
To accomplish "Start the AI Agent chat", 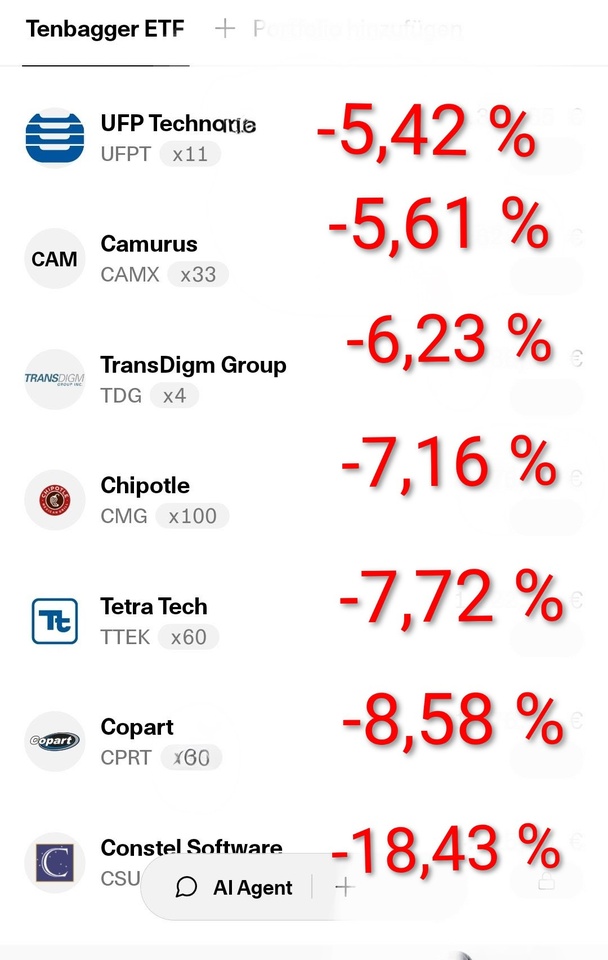I will [x=235, y=887].
